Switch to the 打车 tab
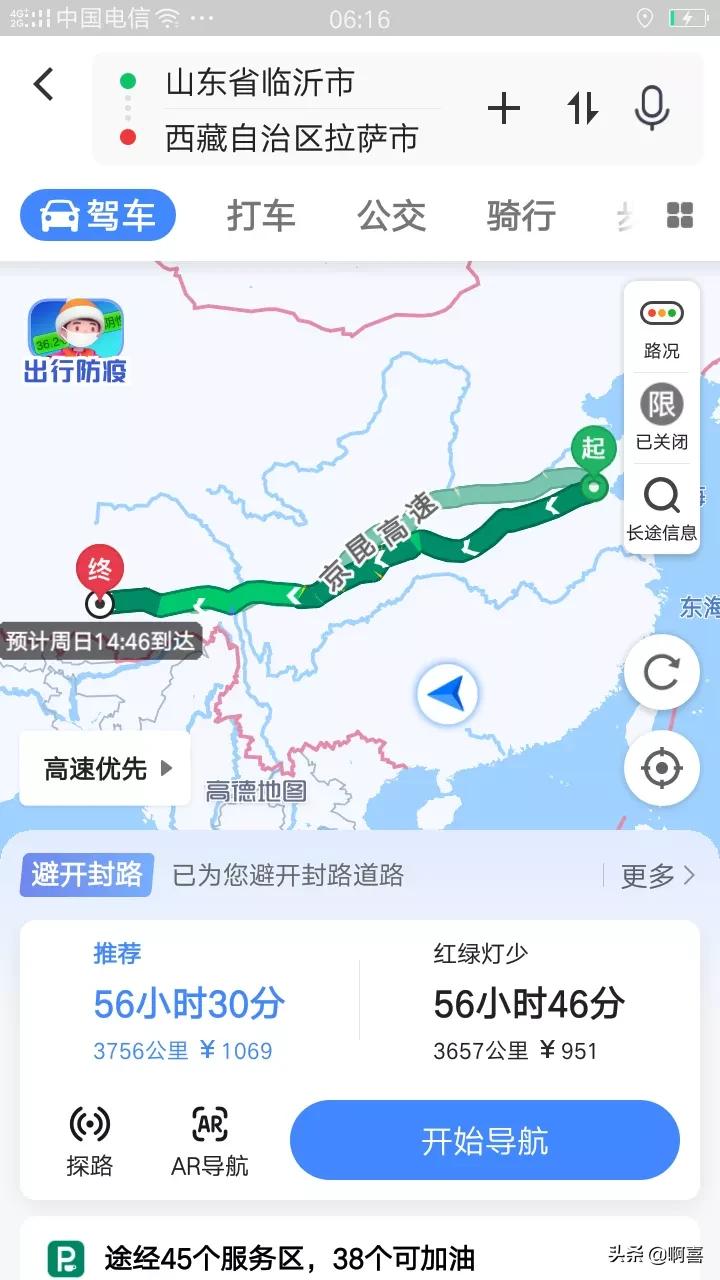 261,215
